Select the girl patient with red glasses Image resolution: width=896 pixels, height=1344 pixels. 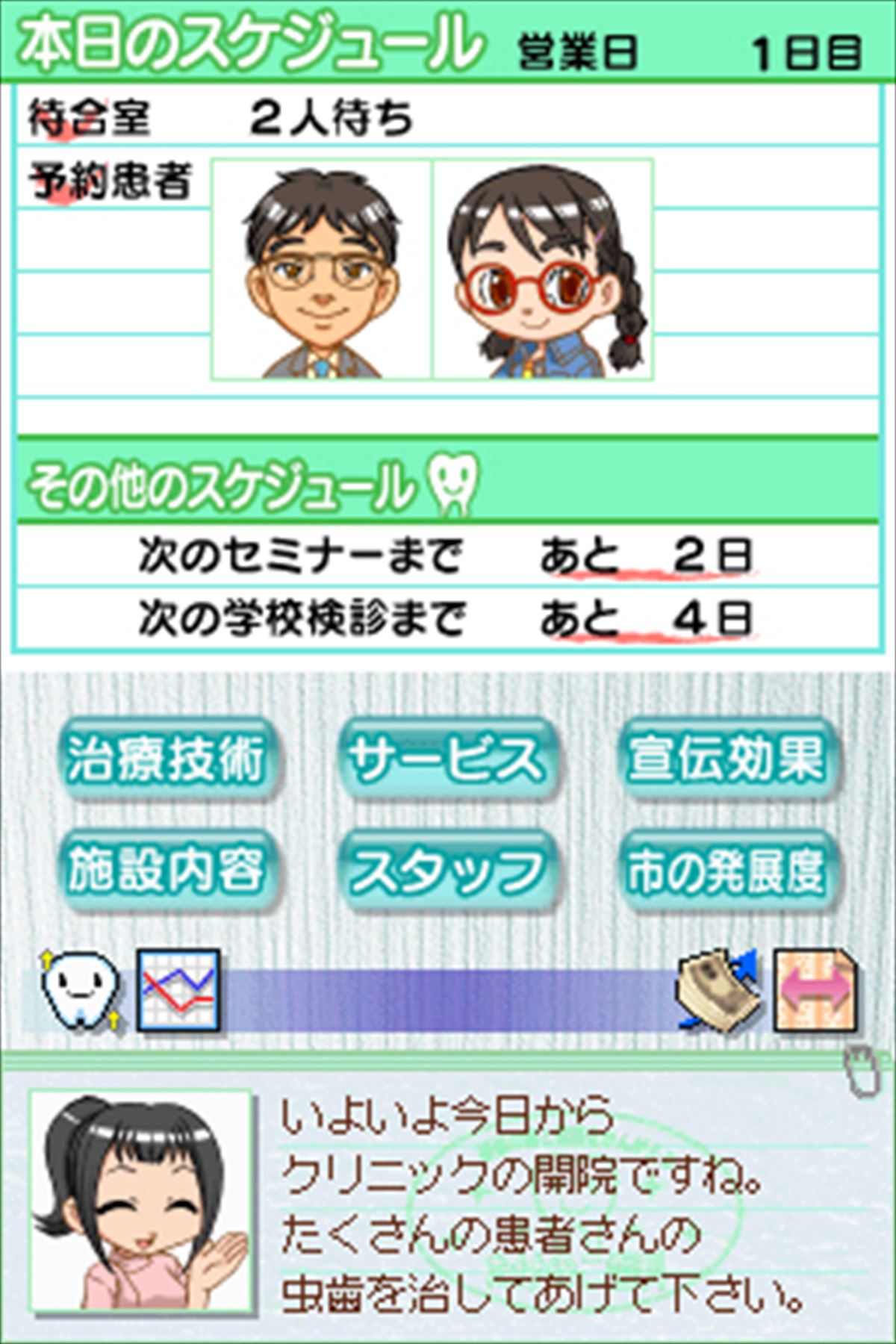point(544,270)
